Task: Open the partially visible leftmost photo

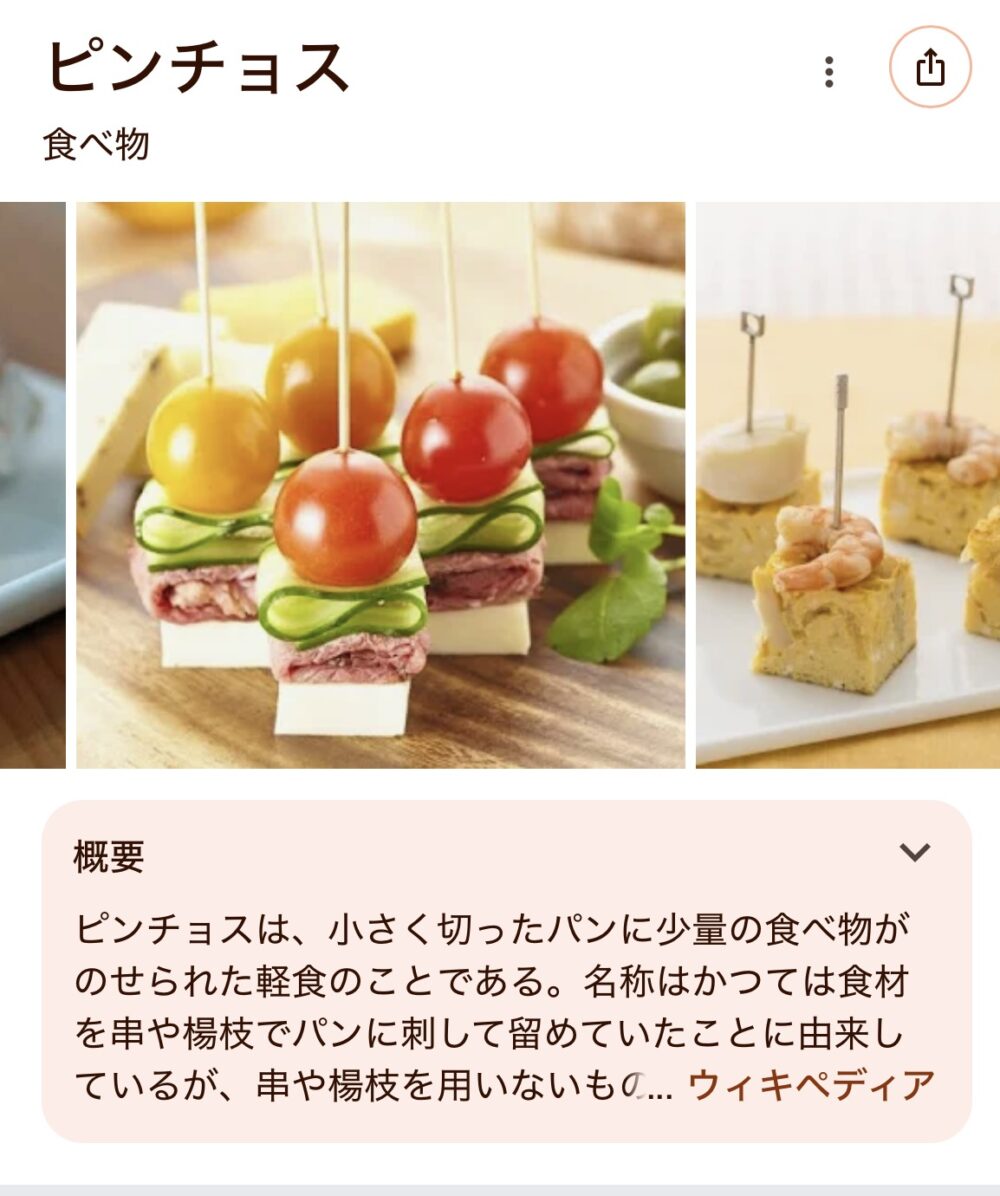Action: coord(32,485)
